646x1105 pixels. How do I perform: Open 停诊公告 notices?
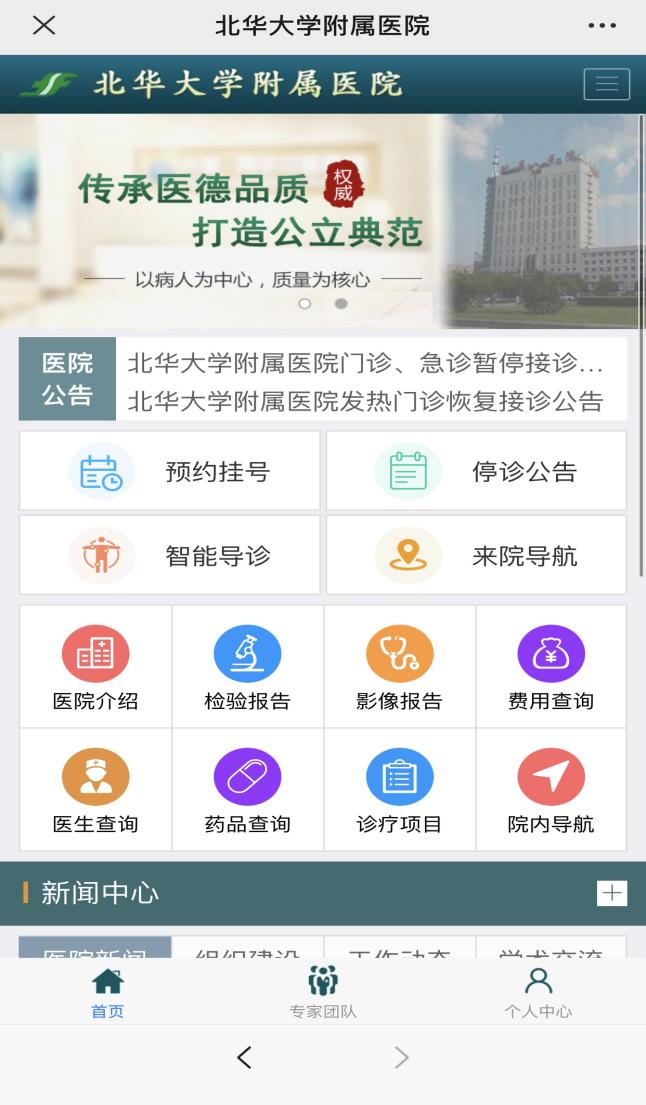(477, 472)
